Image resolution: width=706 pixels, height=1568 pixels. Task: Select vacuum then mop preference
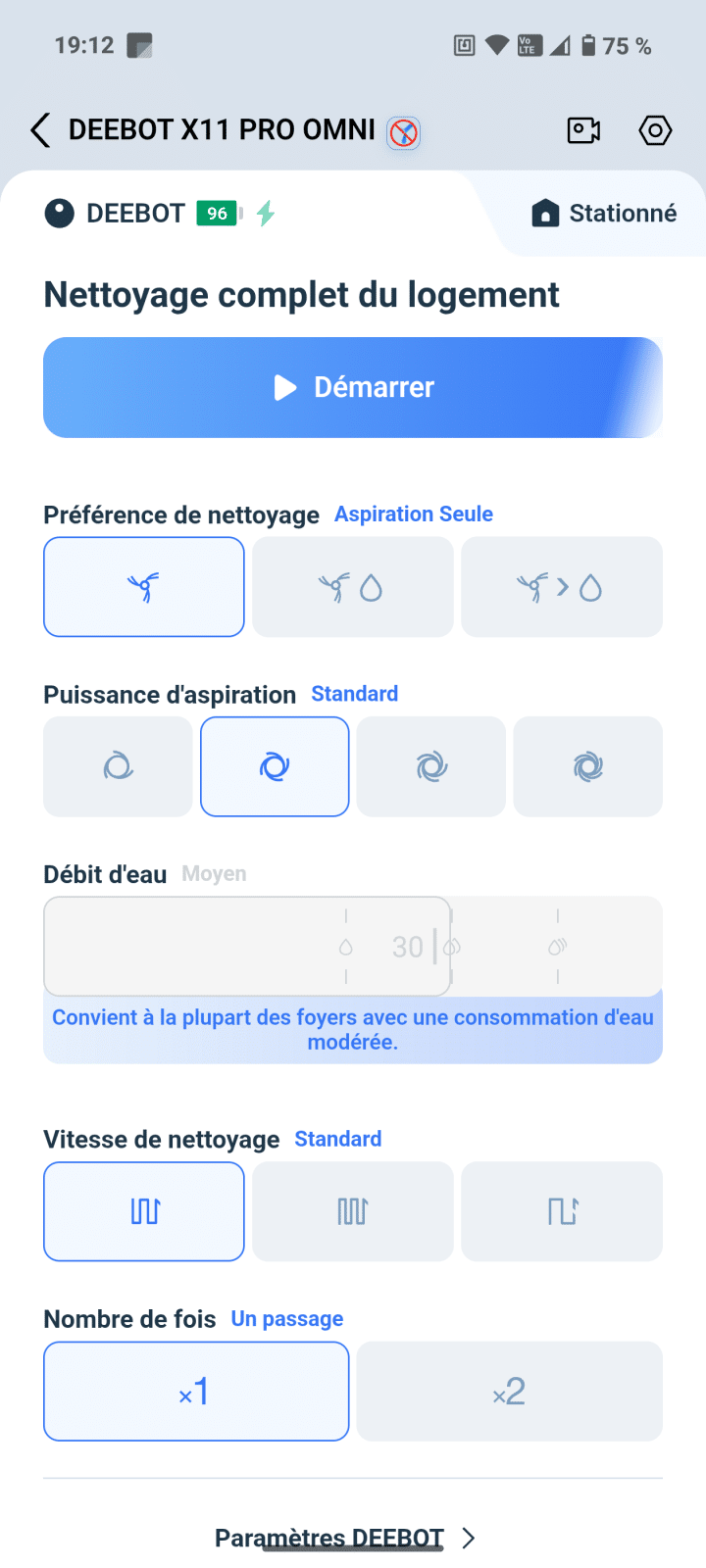pyautogui.click(x=561, y=587)
